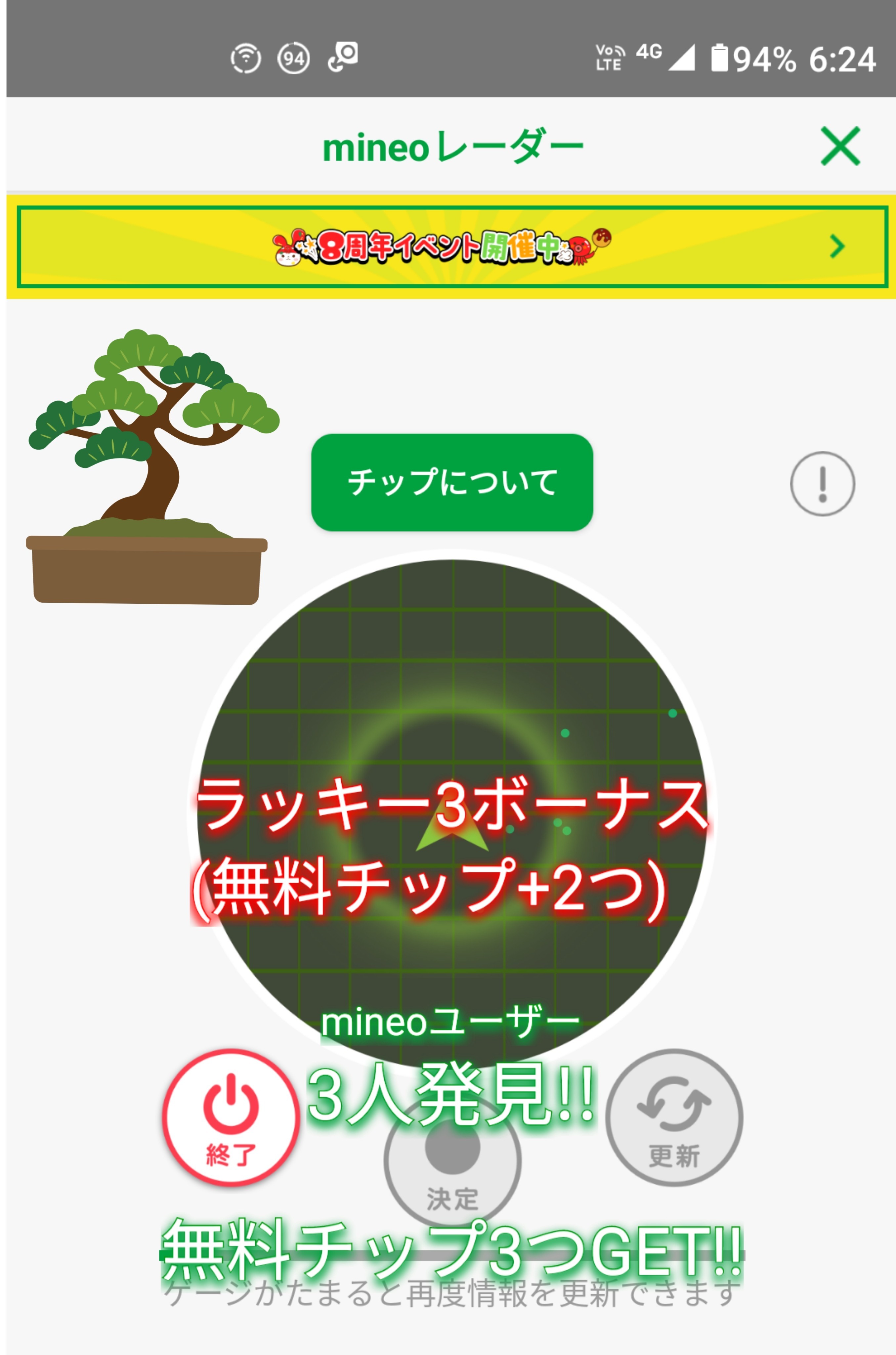The image size is (896, 1355).
Task: Tap the 更新 refresh button
Action: (674, 1118)
